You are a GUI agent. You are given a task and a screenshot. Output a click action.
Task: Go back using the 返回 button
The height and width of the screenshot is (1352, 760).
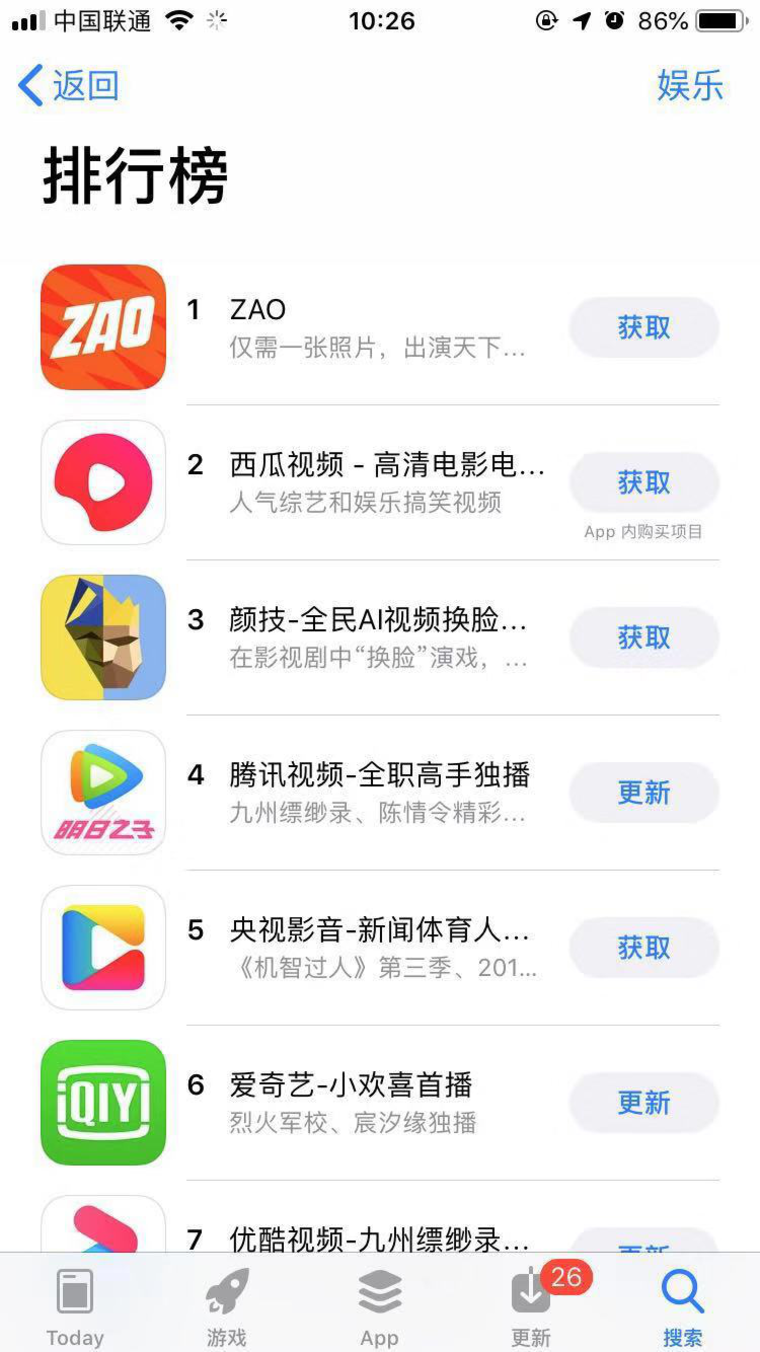pyautogui.click(x=66, y=87)
